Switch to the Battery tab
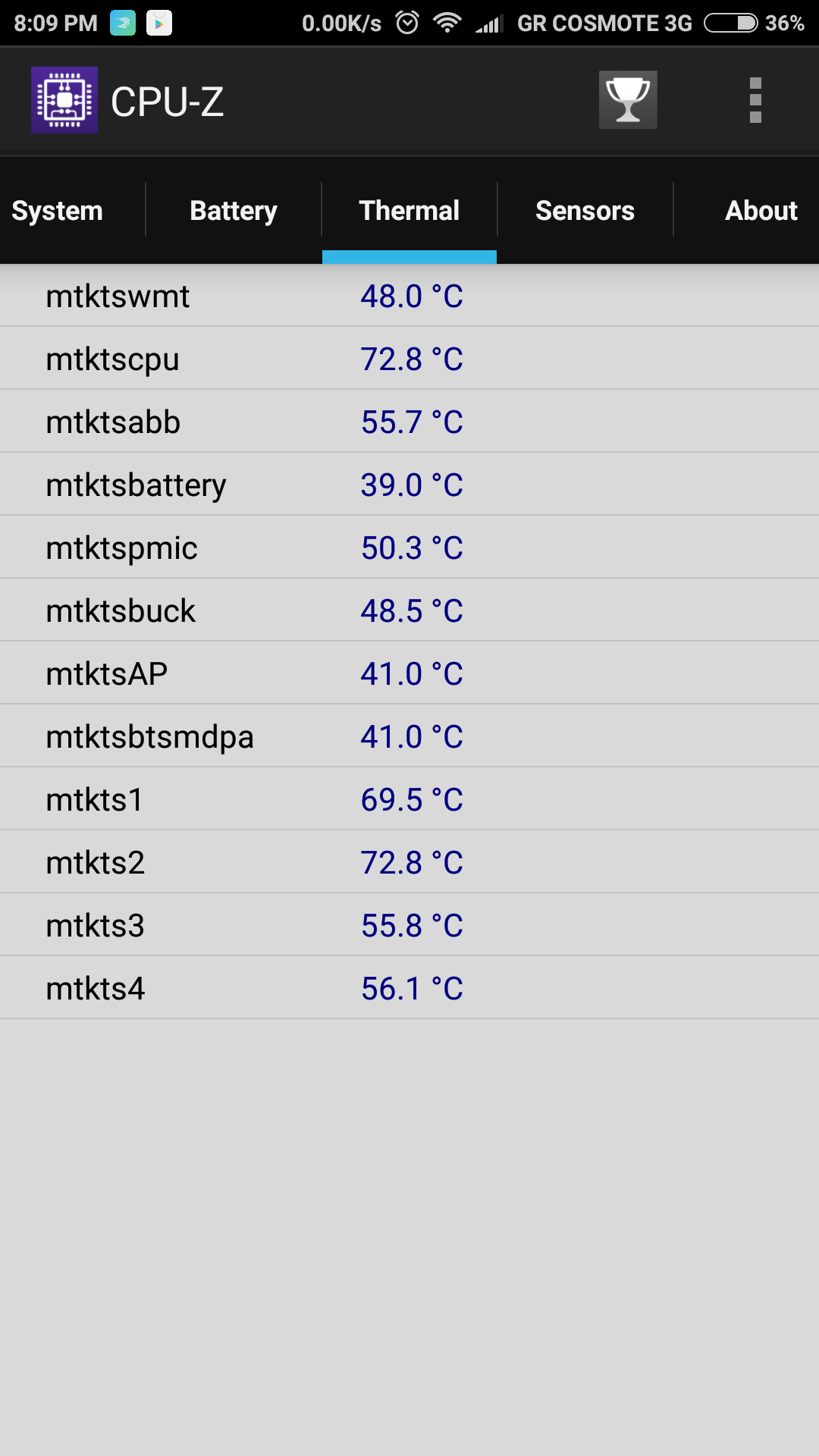The image size is (819, 1456). 234,211
